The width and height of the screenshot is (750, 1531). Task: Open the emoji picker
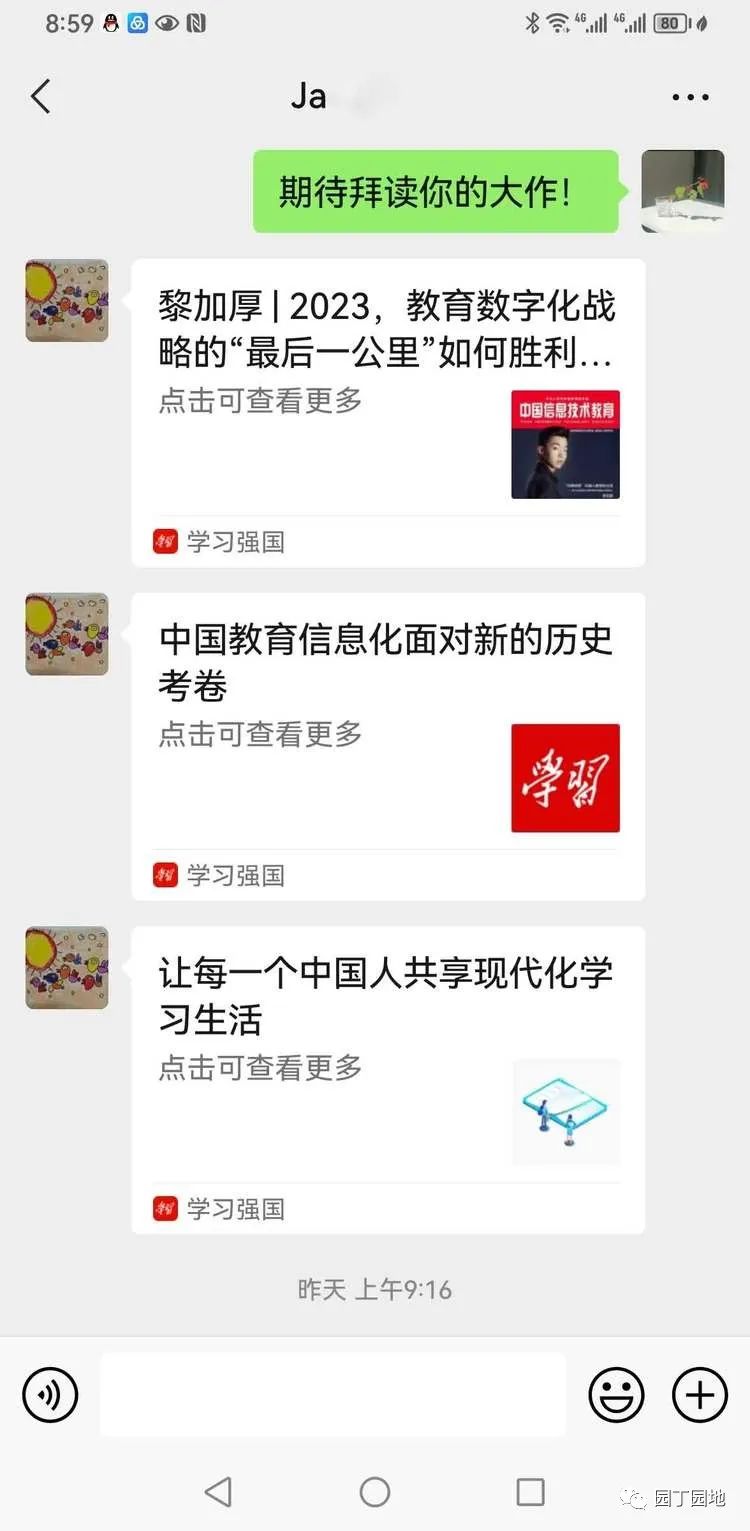[616, 1394]
